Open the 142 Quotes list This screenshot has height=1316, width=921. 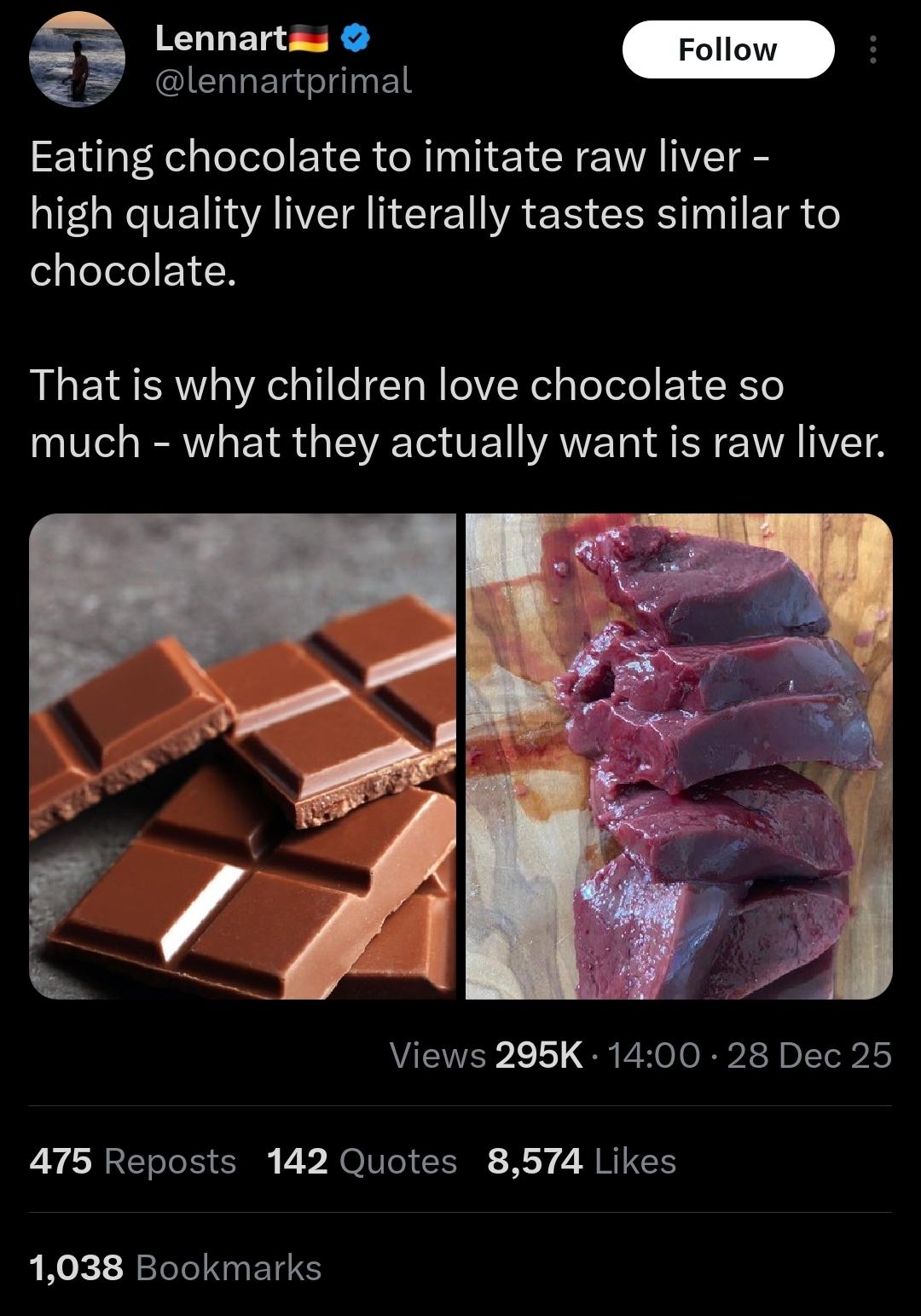[x=362, y=1161]
